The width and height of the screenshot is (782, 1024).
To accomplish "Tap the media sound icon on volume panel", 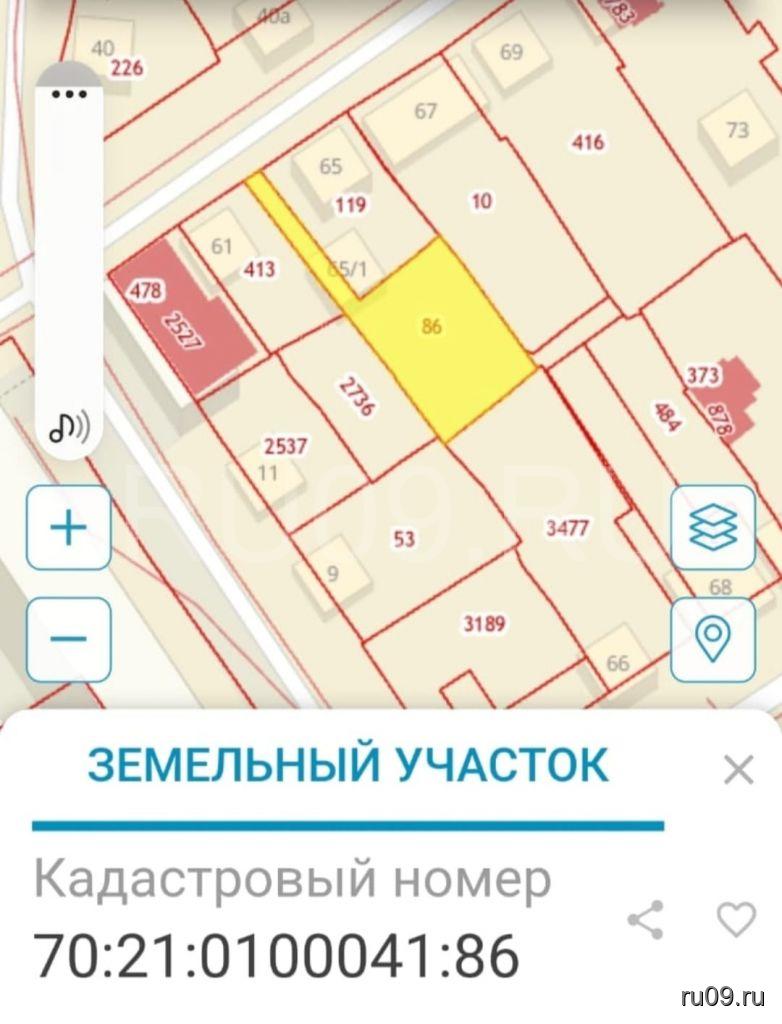I will point(68,427).
